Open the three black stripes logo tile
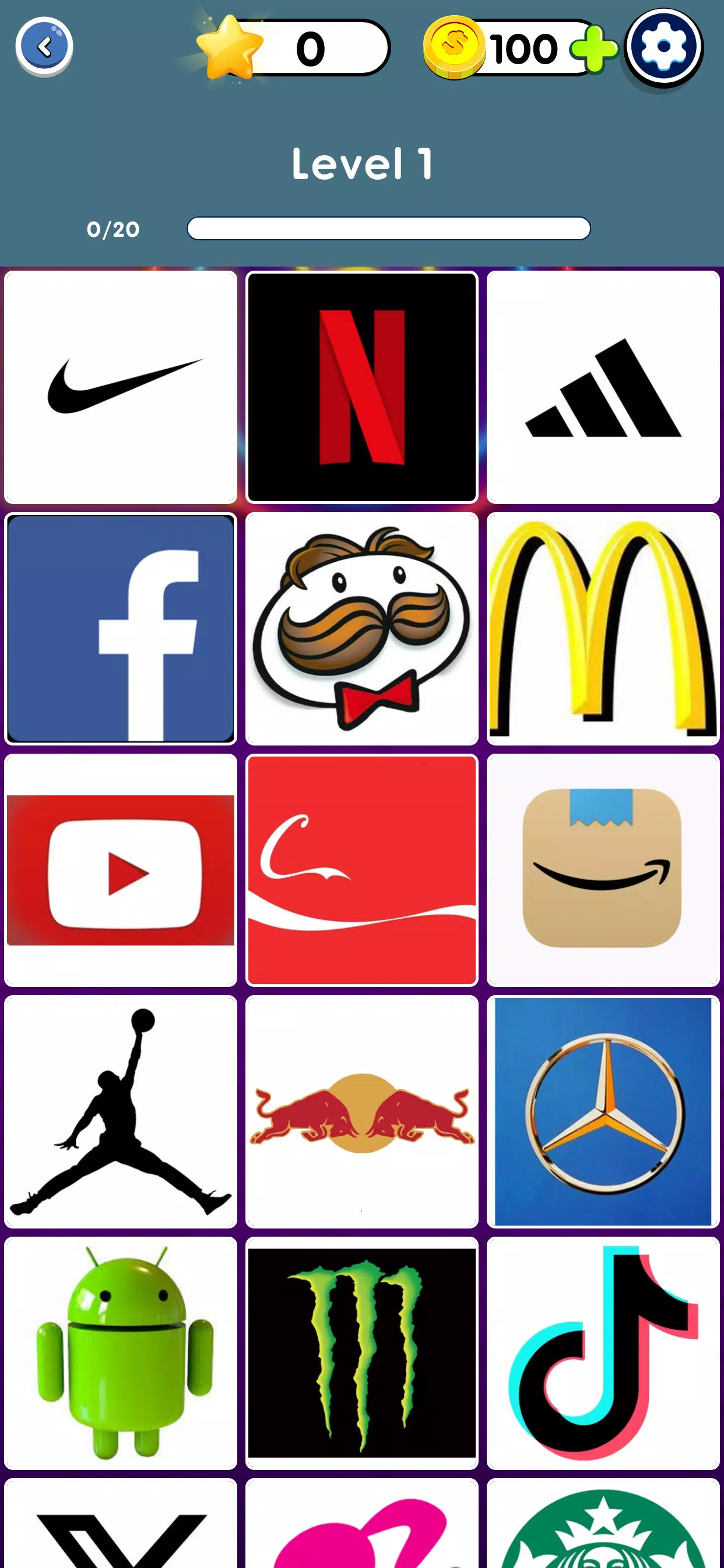 click(x=602, y=387)
